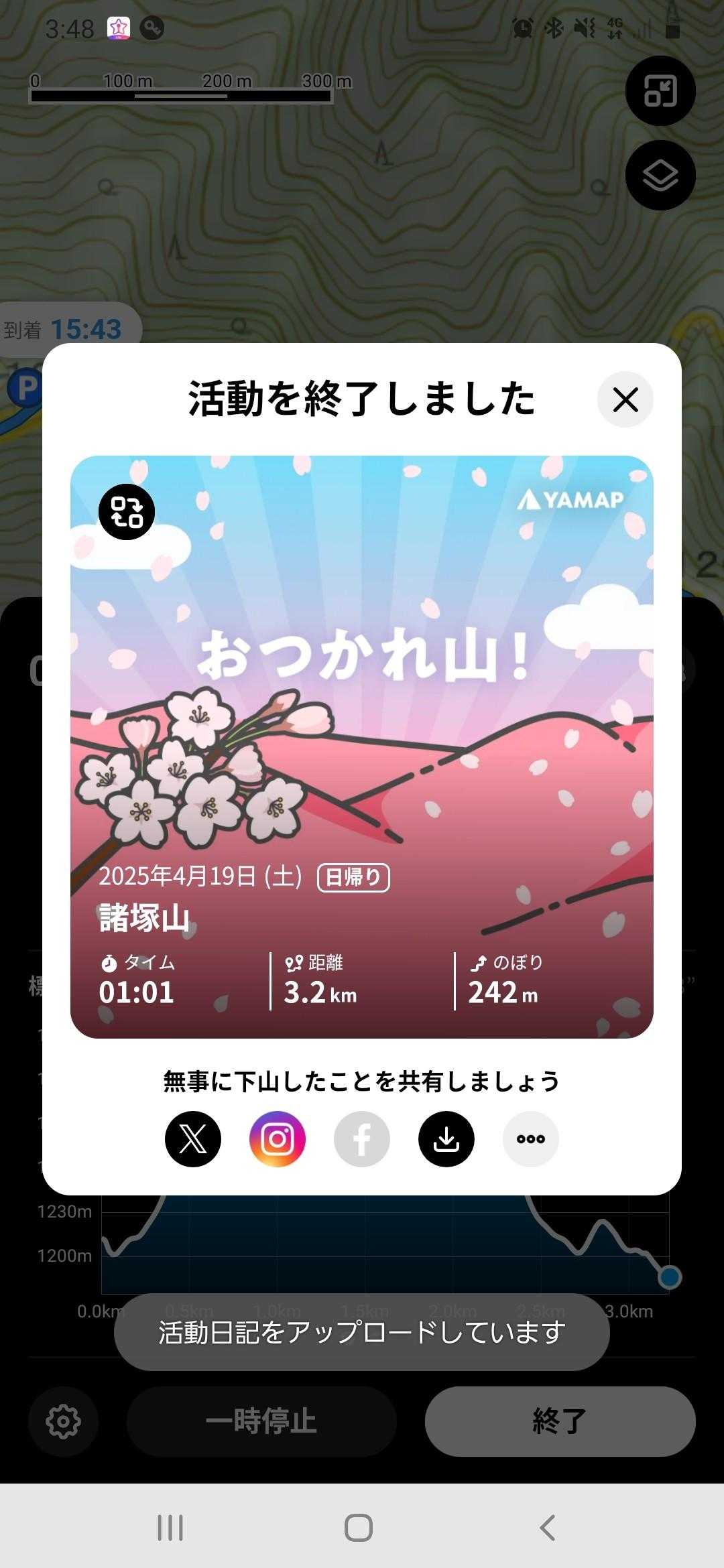Switch the share card design

[127, 513]
